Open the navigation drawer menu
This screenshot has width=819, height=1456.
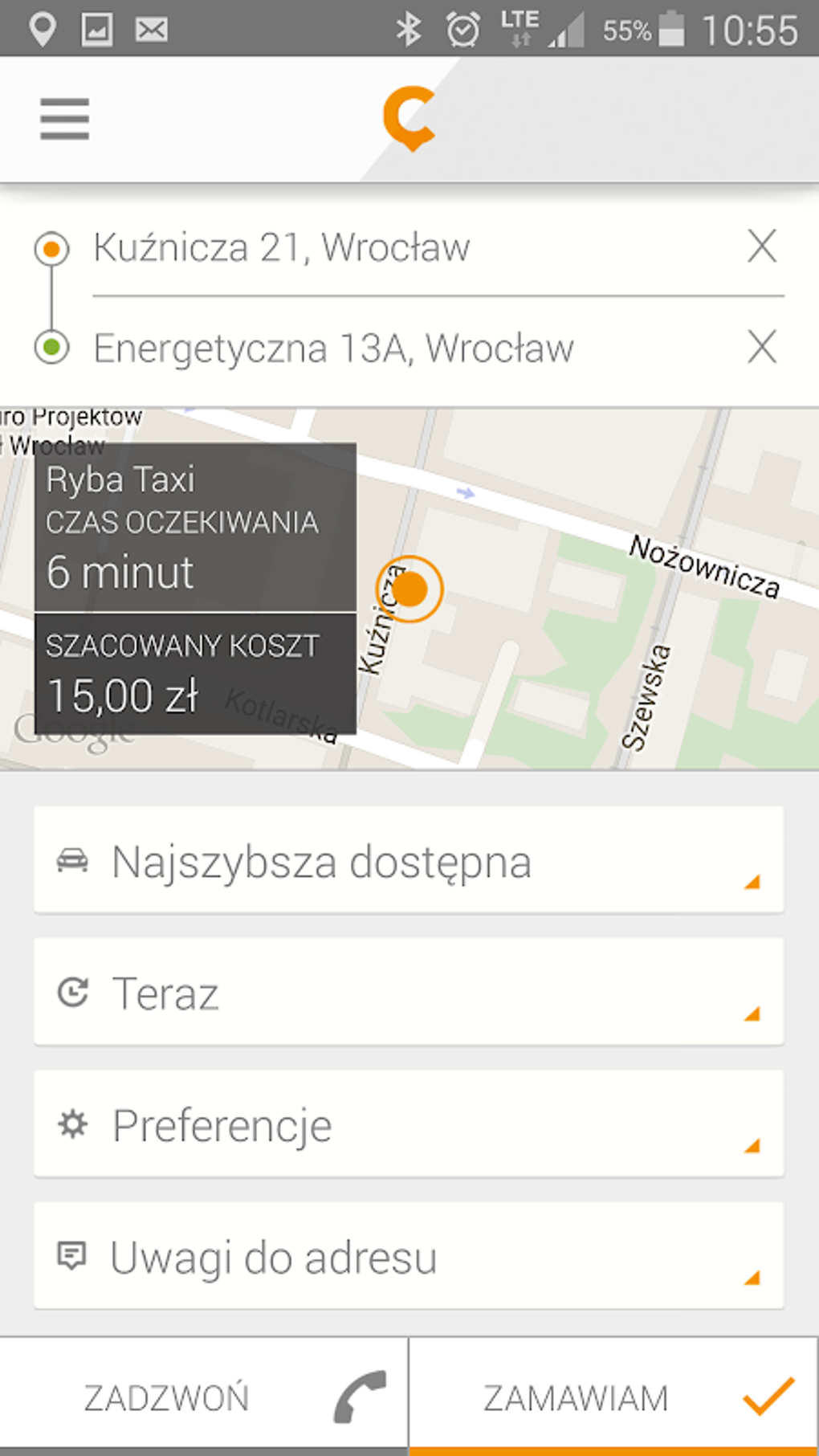(64, 118)
